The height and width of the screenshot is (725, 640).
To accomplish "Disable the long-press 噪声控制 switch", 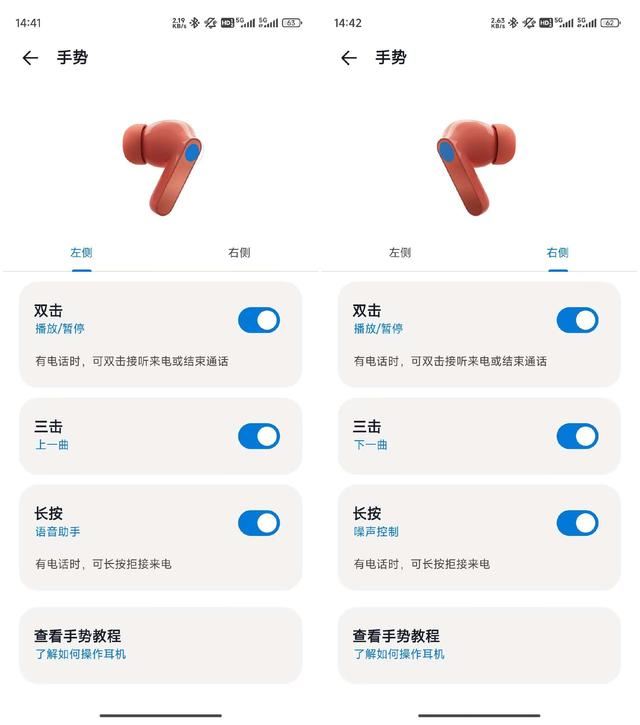I will pyautogui.click(x=577, y=523).
